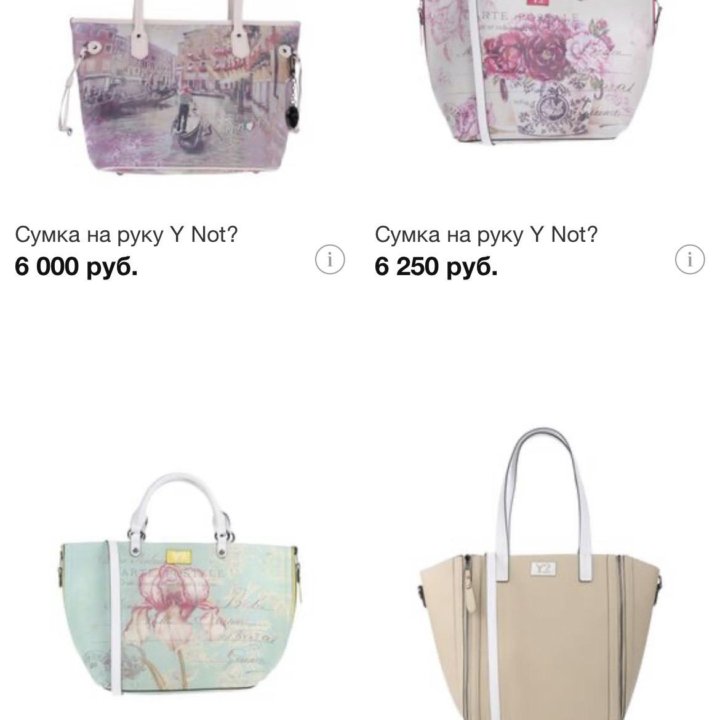
Task: Show info for the 6 250 руб. bag
Action: 690,261
